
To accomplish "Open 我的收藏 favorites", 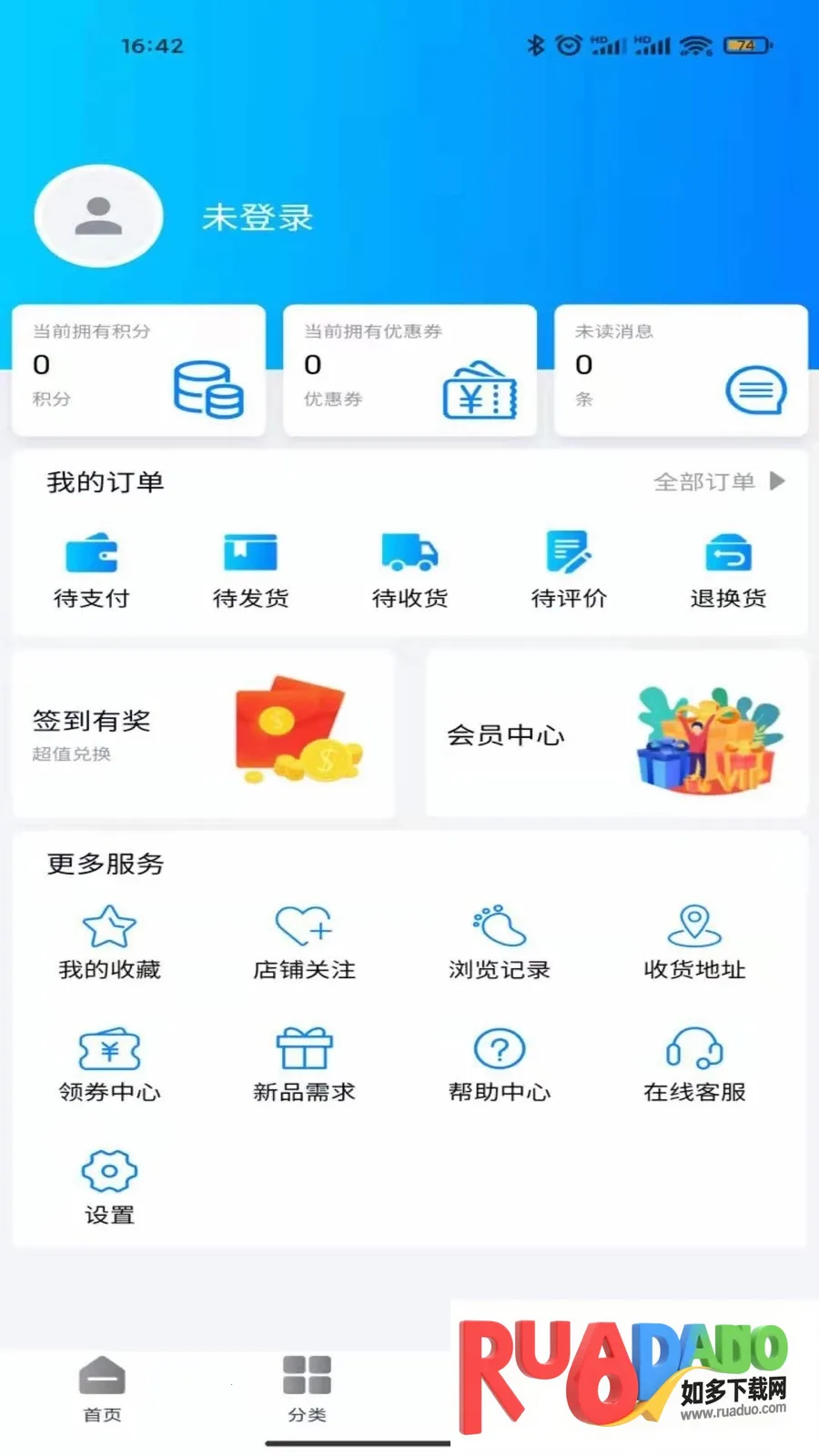I will click(109, 943).
